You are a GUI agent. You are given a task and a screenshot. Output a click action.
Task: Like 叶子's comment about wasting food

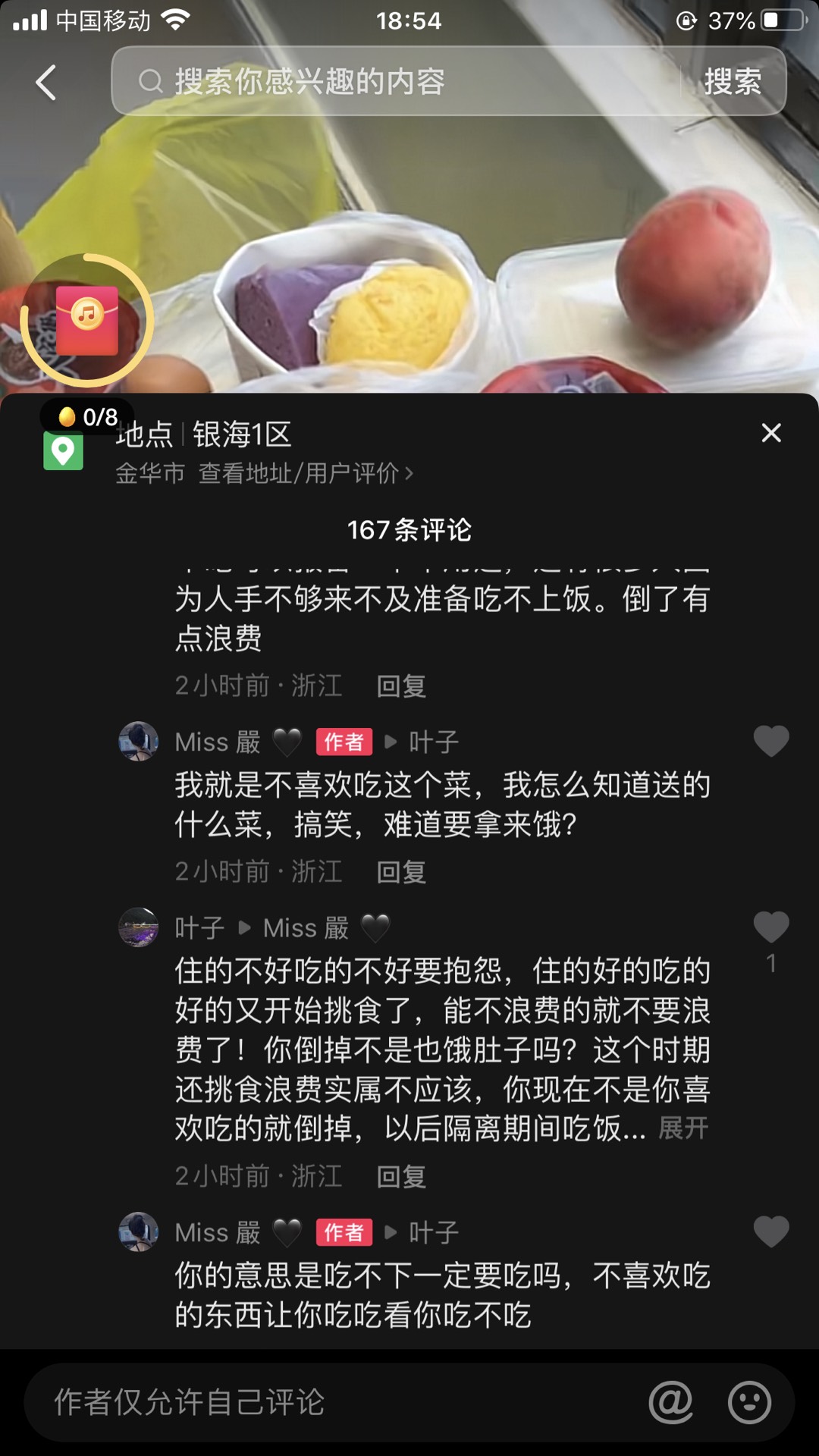770,927
